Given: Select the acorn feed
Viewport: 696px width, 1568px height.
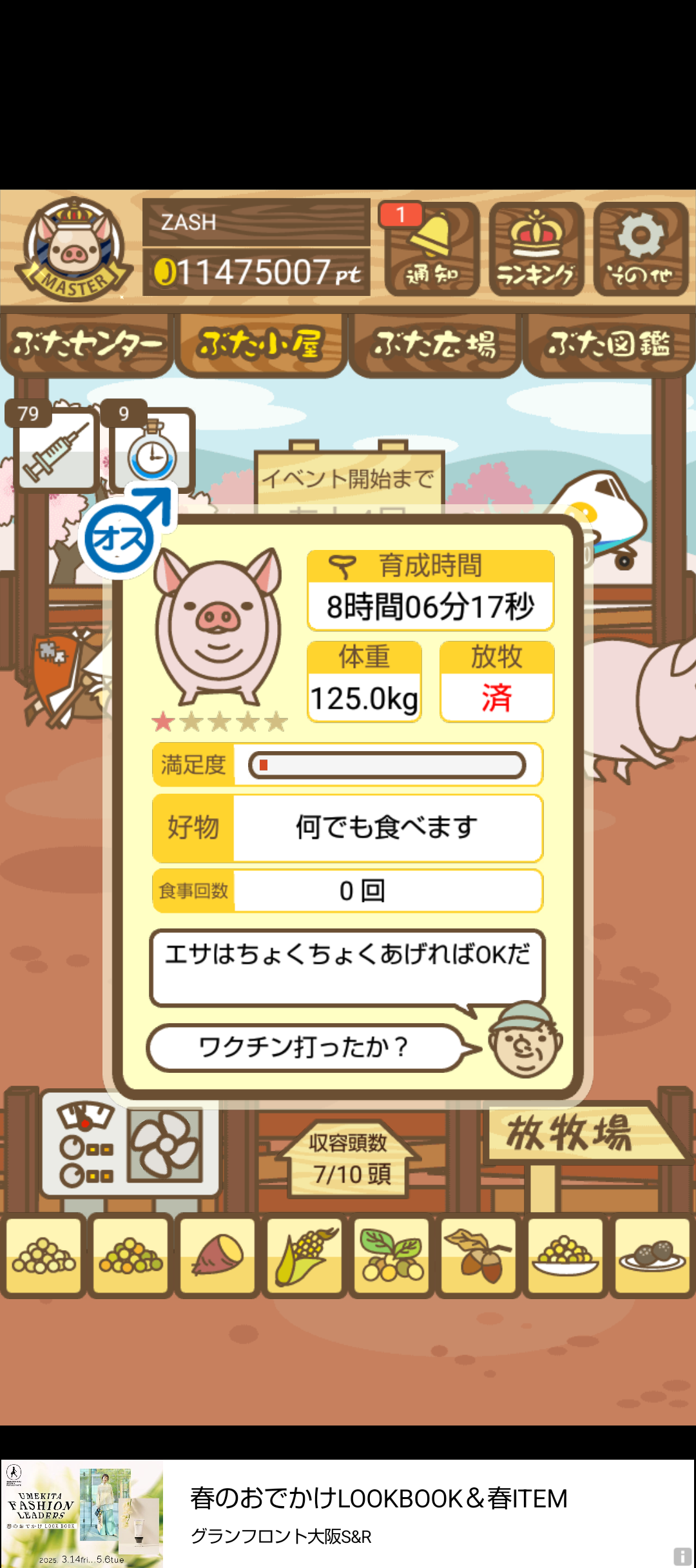Looking at the screenshot, I should tap(478, 1255).
